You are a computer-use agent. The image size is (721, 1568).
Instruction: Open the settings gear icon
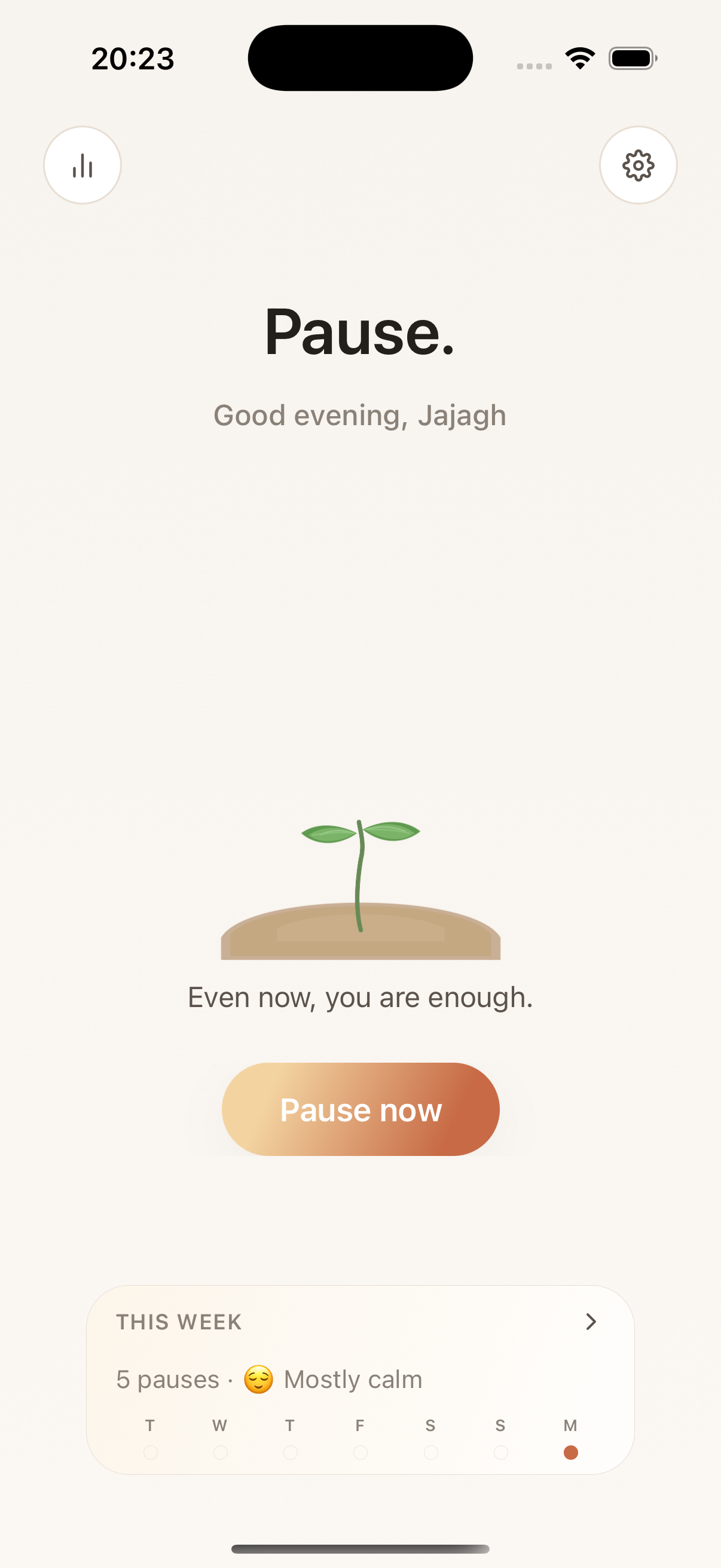pos(638,166)
